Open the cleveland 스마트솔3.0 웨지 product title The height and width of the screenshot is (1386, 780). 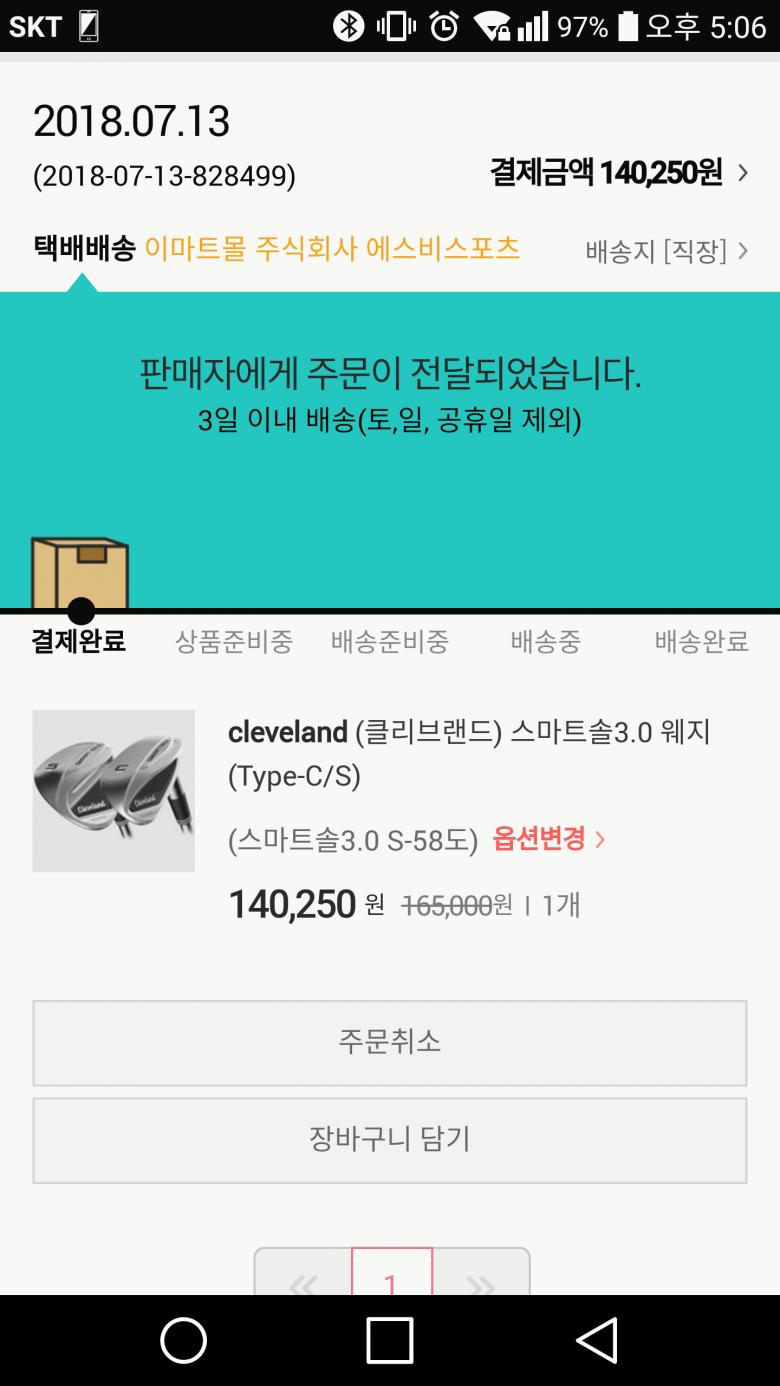[469, 753]
